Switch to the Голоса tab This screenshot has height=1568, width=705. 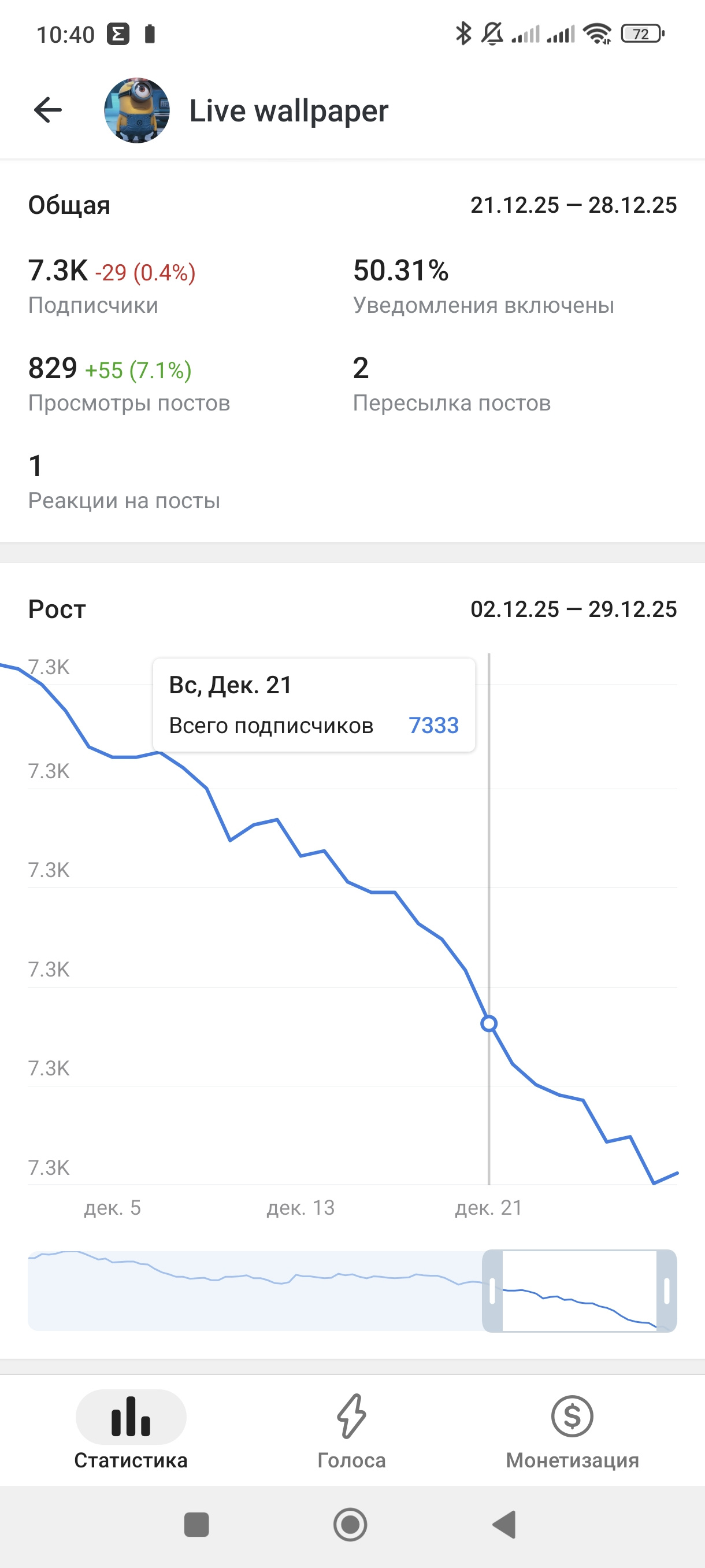tap(351, 1432)
